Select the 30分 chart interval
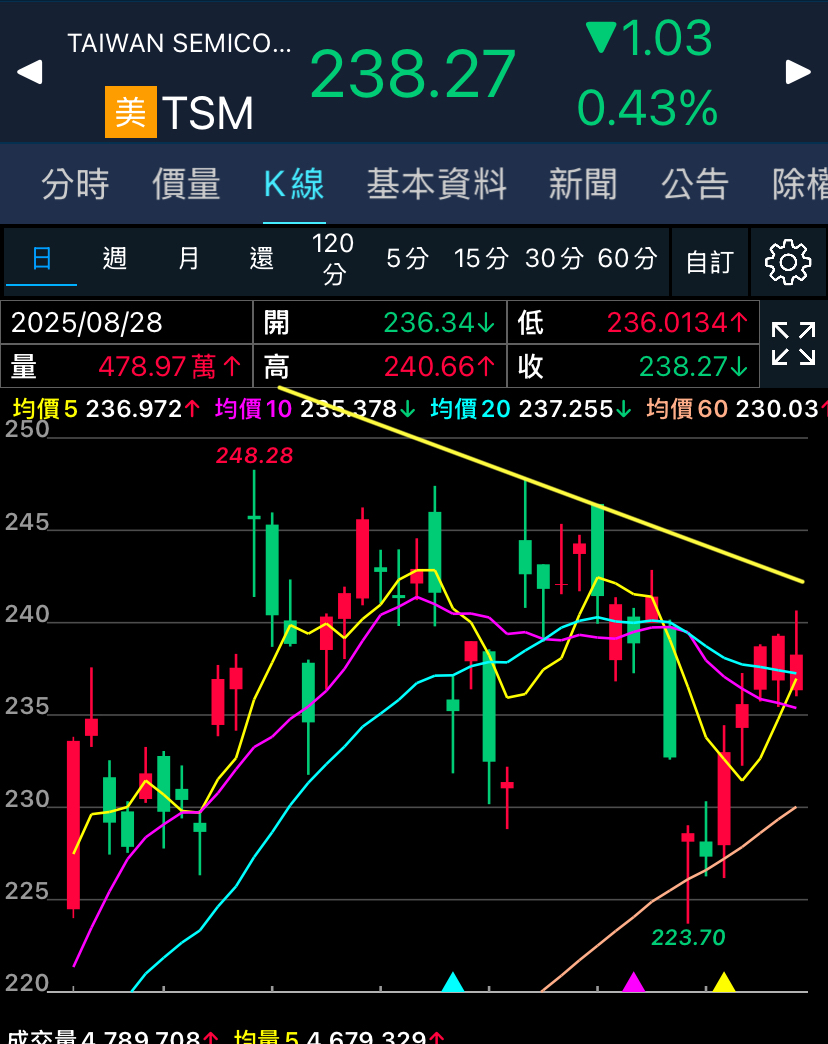 [x=554, y=259]
